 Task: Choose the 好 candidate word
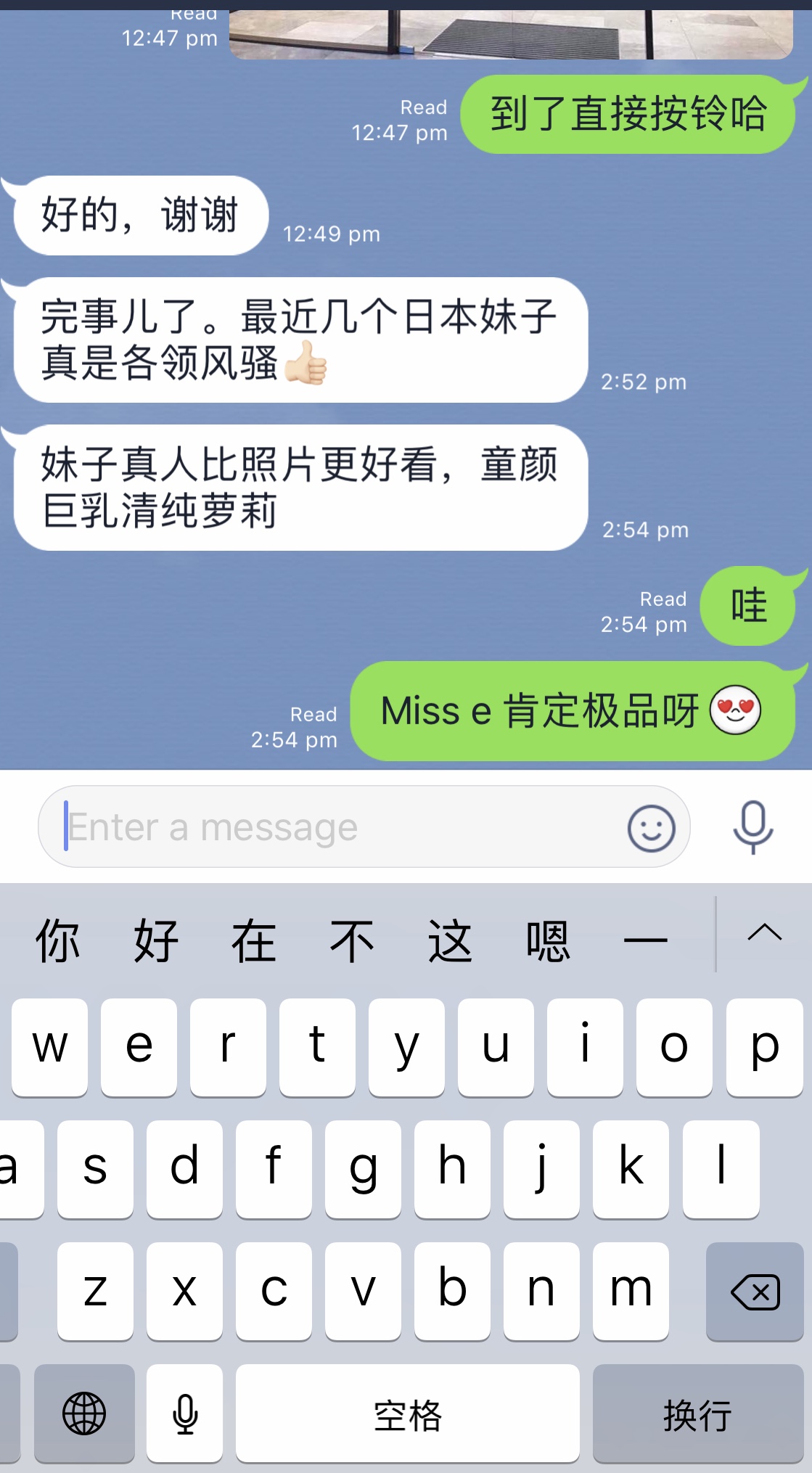pyautogui.click(x=156, y=941)
